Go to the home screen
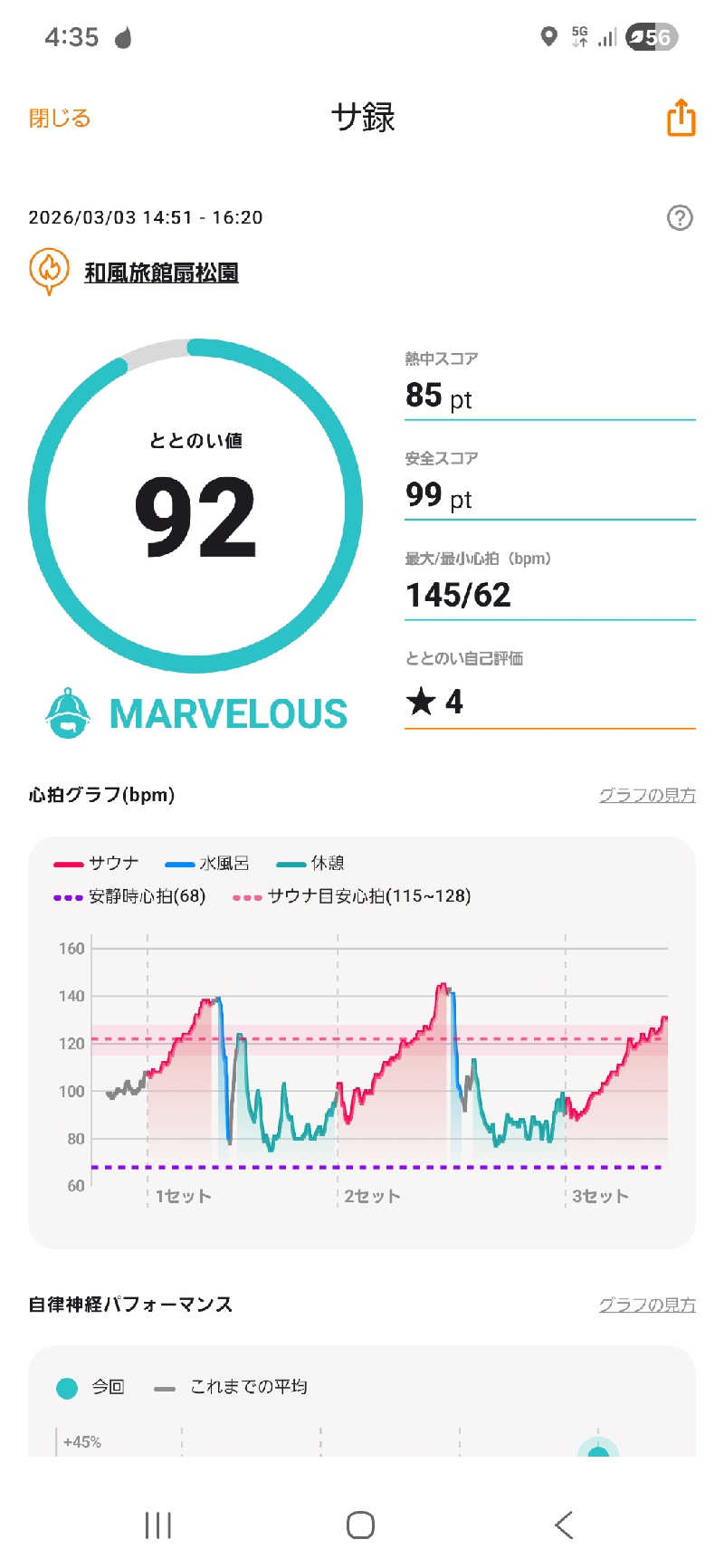Screen dimensions: 724x1568 pyautogui.click(x=360, y=1525)
